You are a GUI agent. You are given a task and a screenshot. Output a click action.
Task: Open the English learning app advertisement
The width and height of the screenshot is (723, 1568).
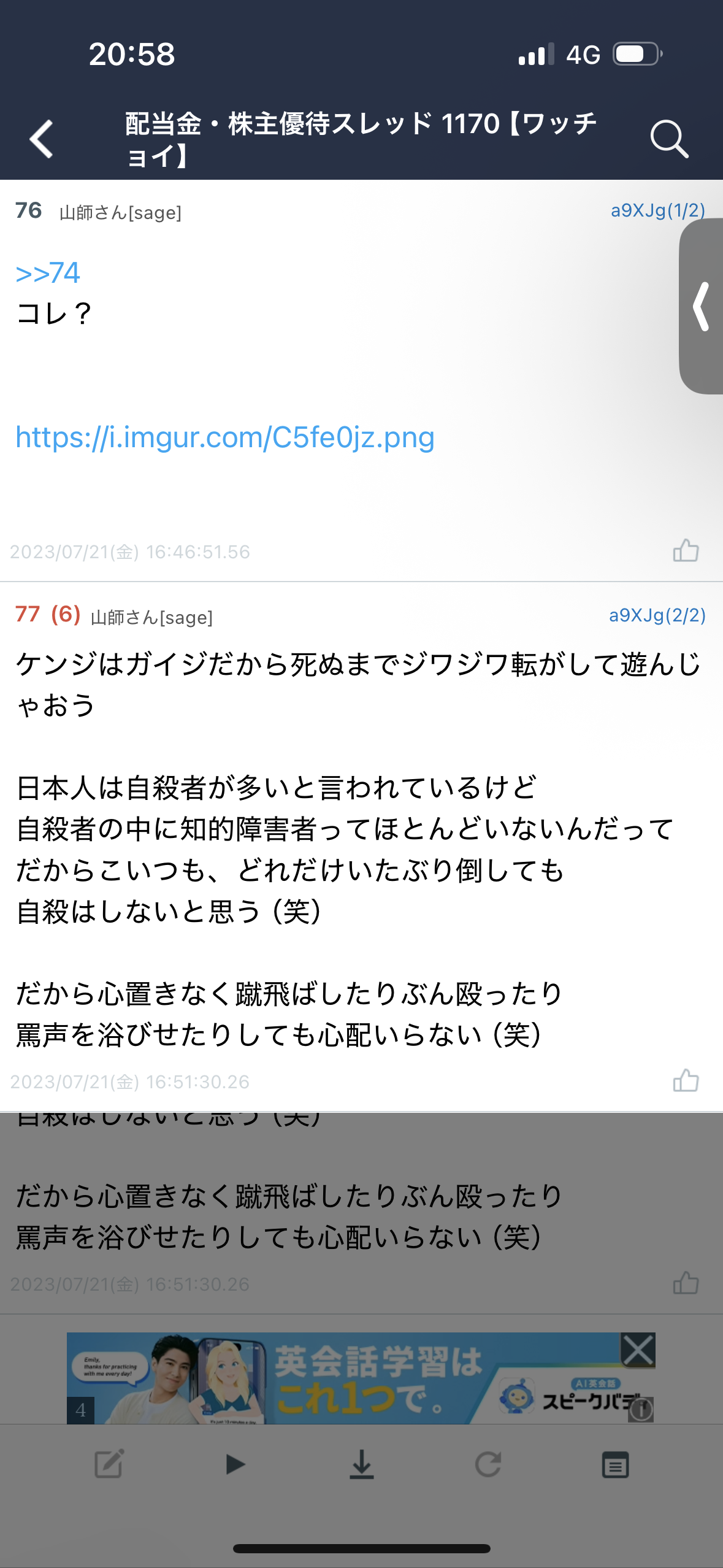tap(343, 1378)
